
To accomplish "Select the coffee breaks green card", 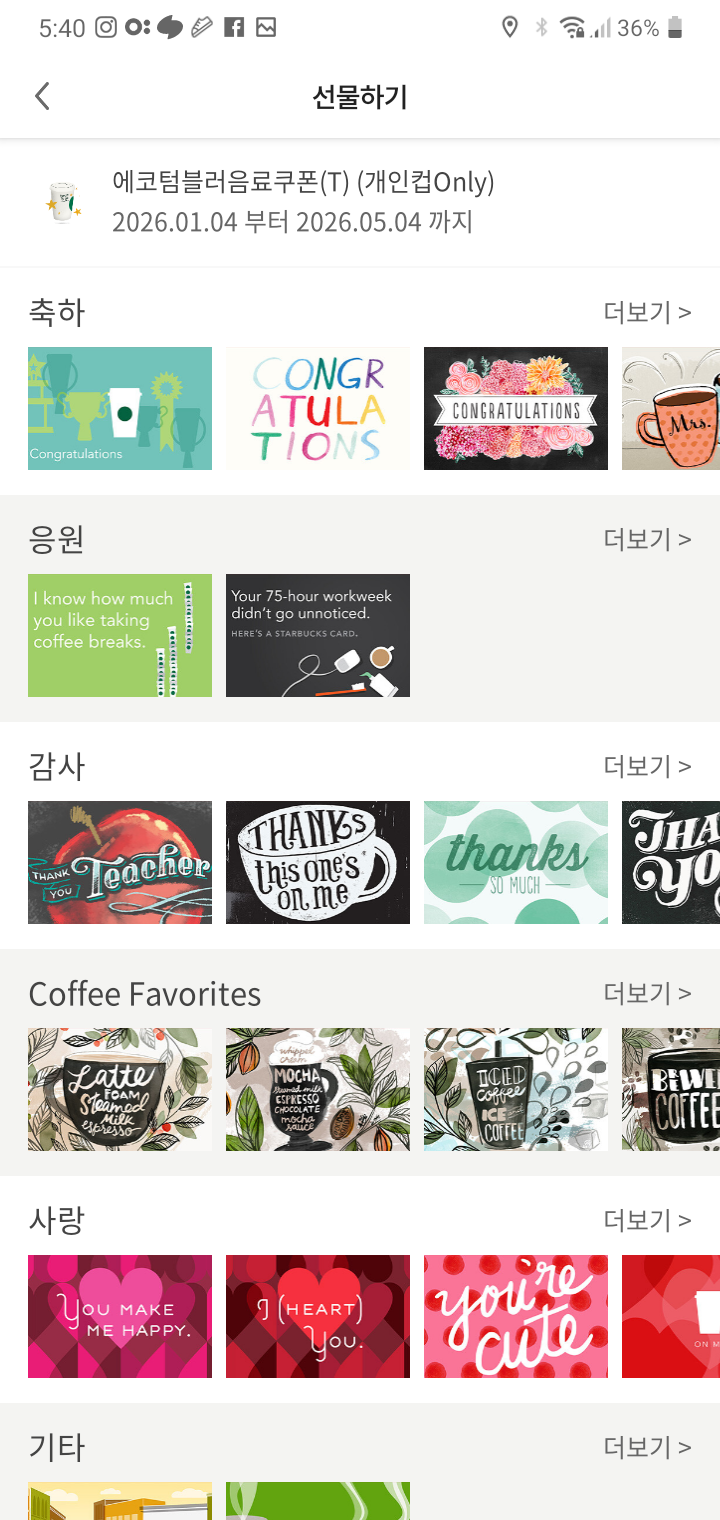I will click(x=120, y=635).
